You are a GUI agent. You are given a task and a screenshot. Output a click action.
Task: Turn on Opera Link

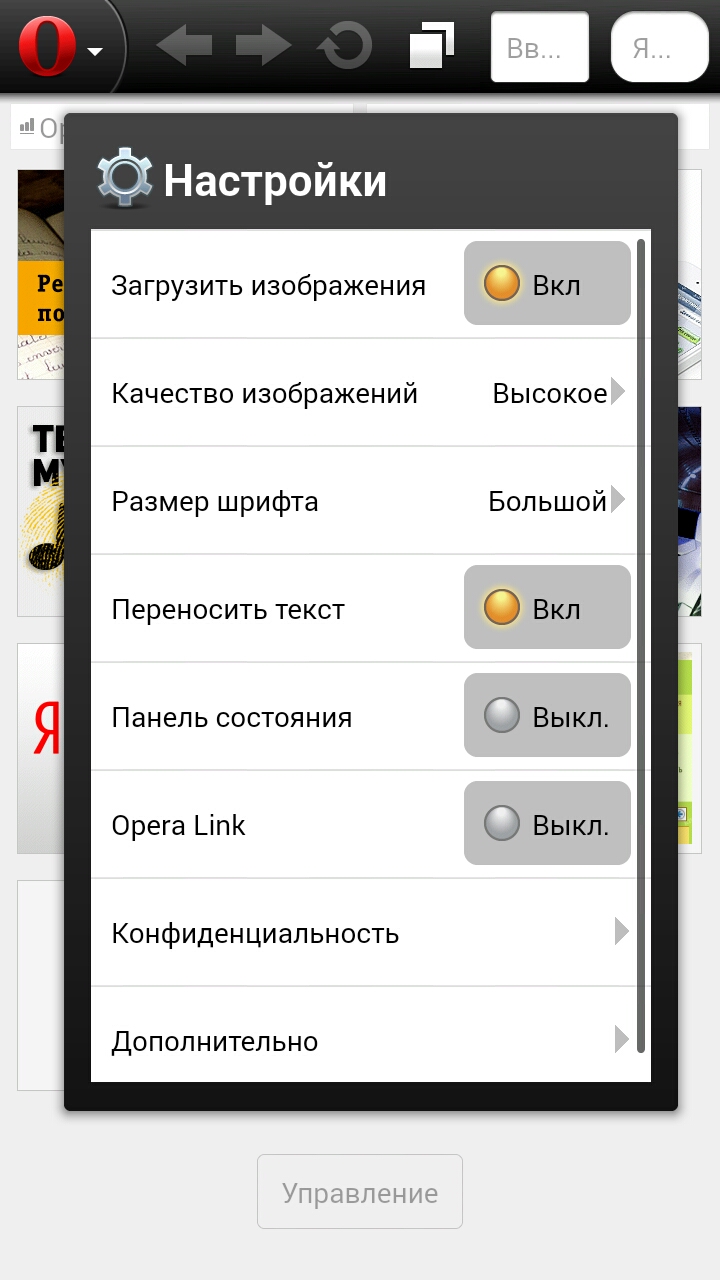tap(546, 824)
